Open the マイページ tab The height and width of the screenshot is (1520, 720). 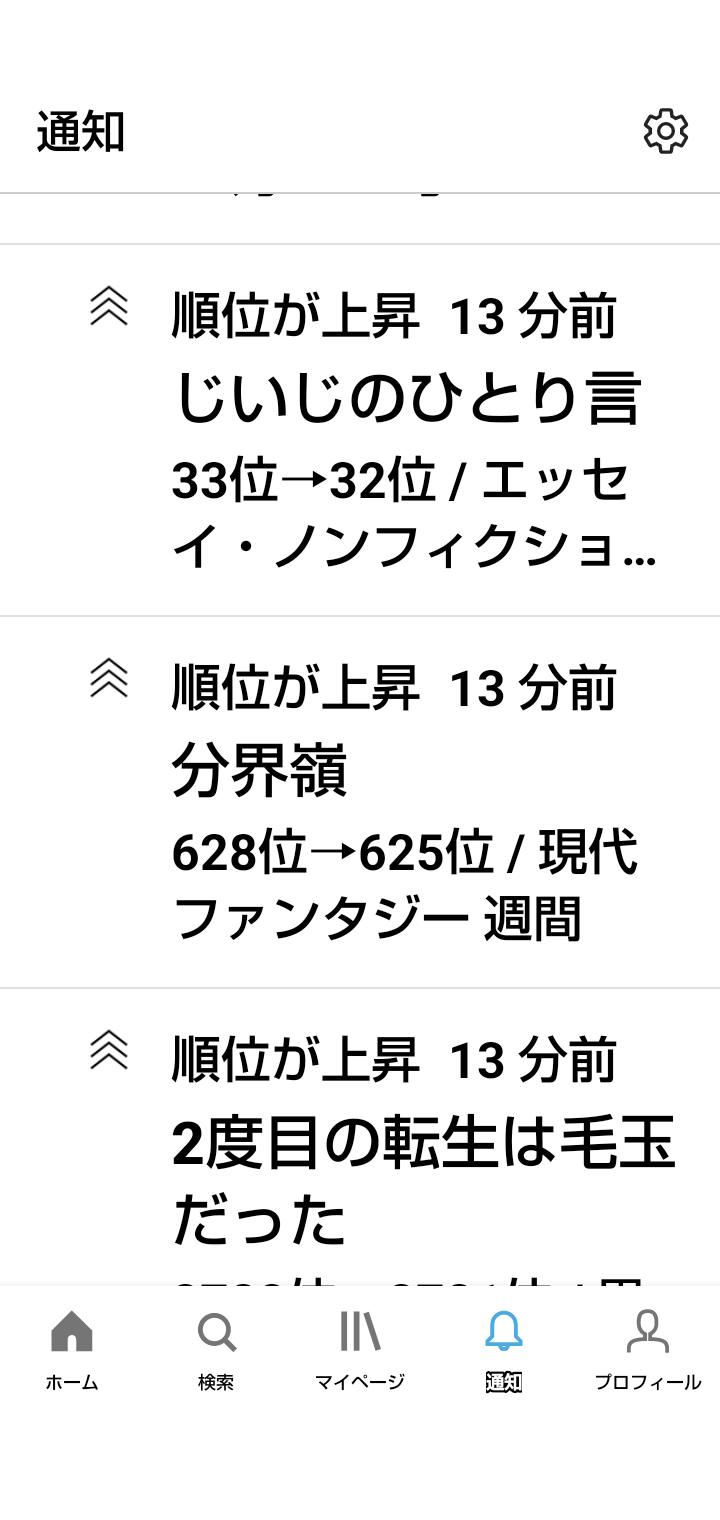[360, 1350]
